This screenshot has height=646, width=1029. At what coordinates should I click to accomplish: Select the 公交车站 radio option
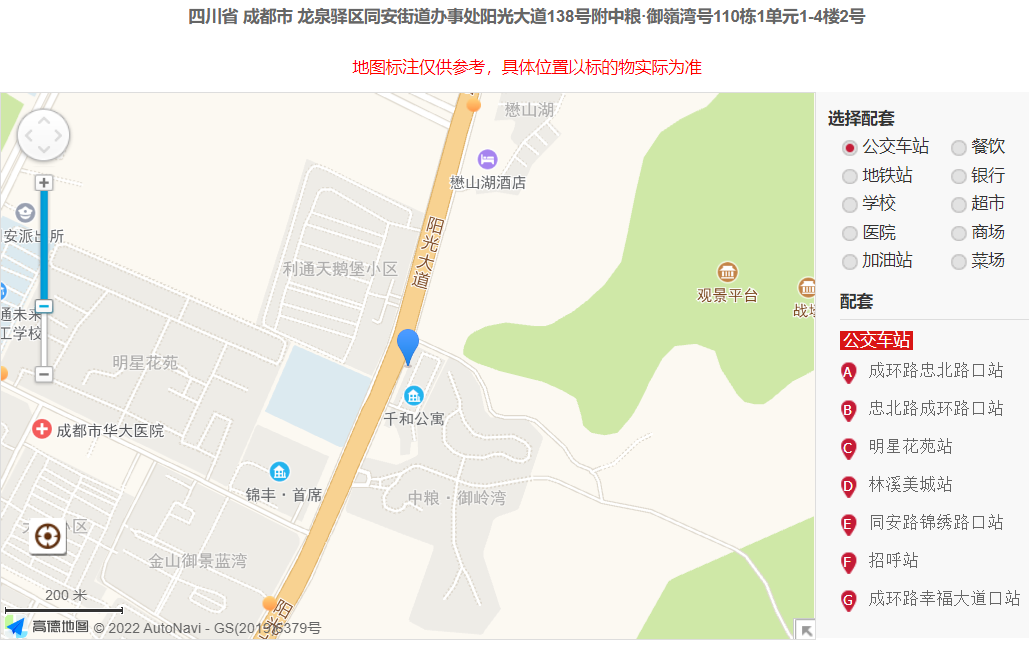(x=850, y=148)
